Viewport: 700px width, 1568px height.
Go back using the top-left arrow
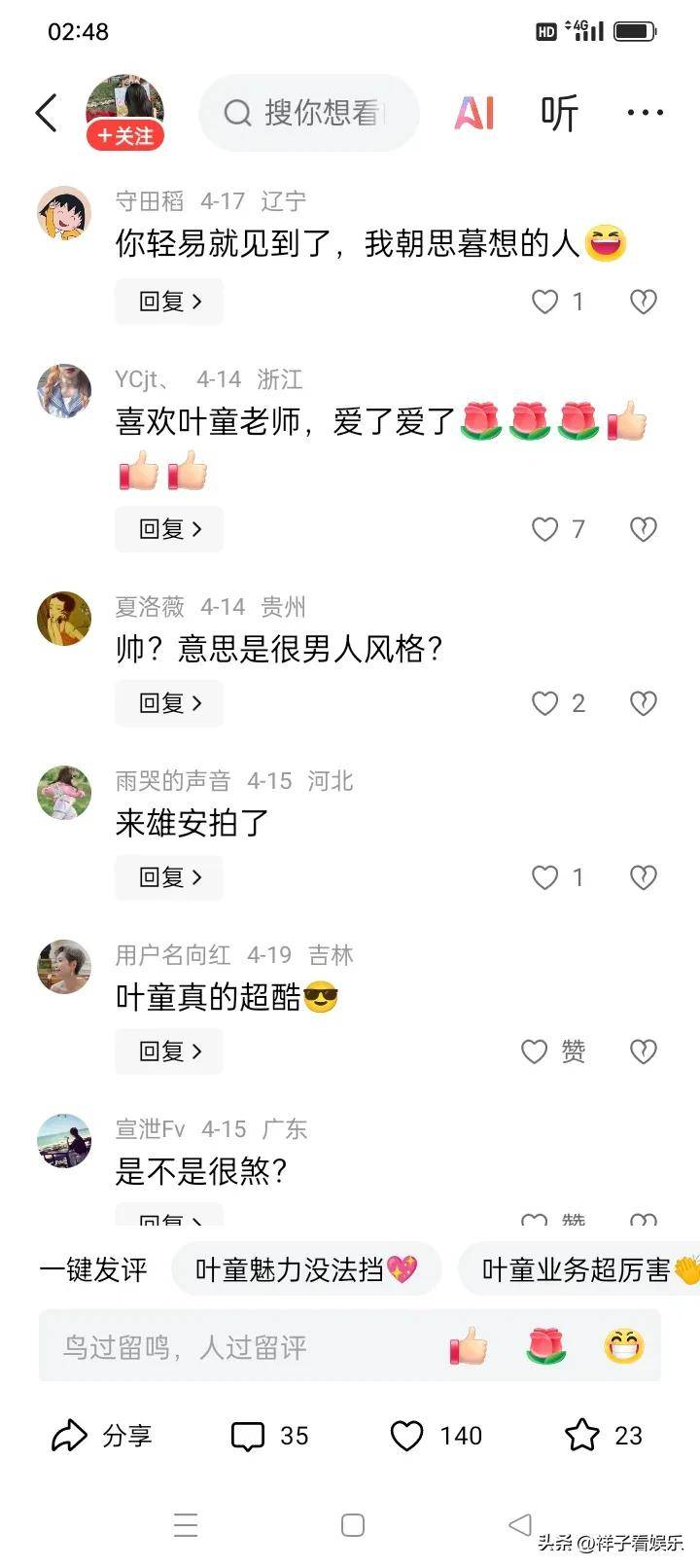point(46,113)
